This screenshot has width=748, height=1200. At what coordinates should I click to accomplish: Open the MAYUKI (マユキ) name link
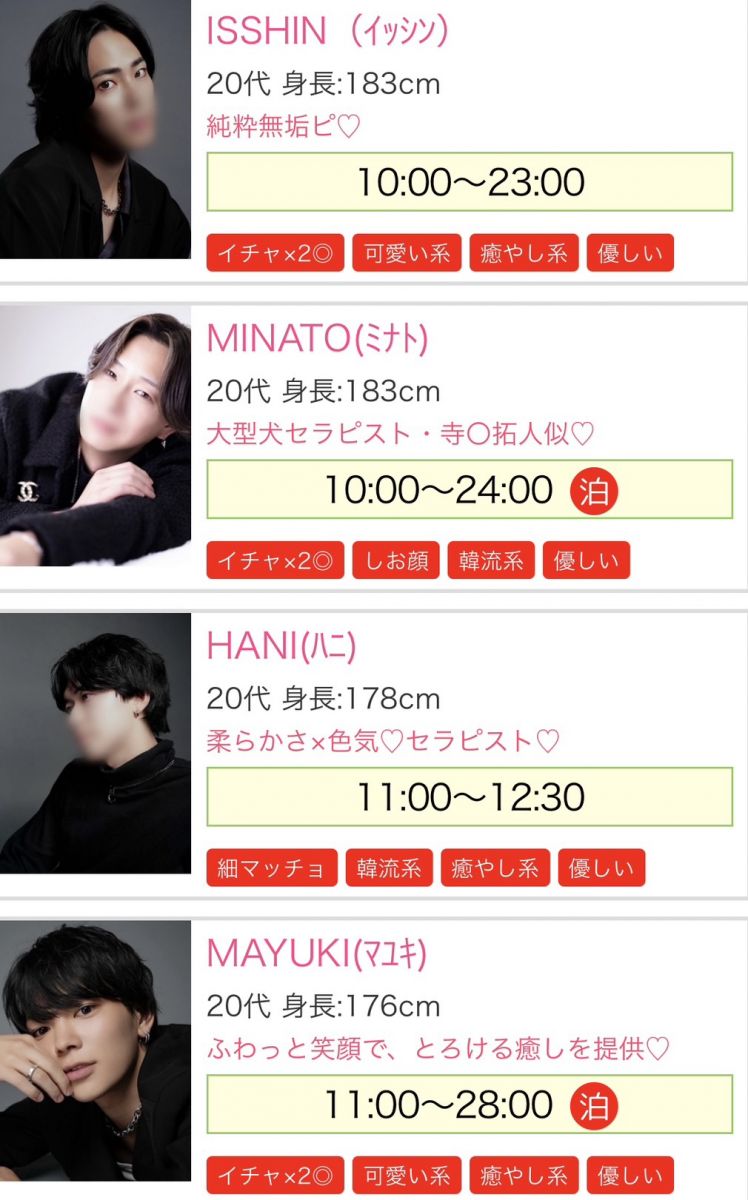coord(316,954)
